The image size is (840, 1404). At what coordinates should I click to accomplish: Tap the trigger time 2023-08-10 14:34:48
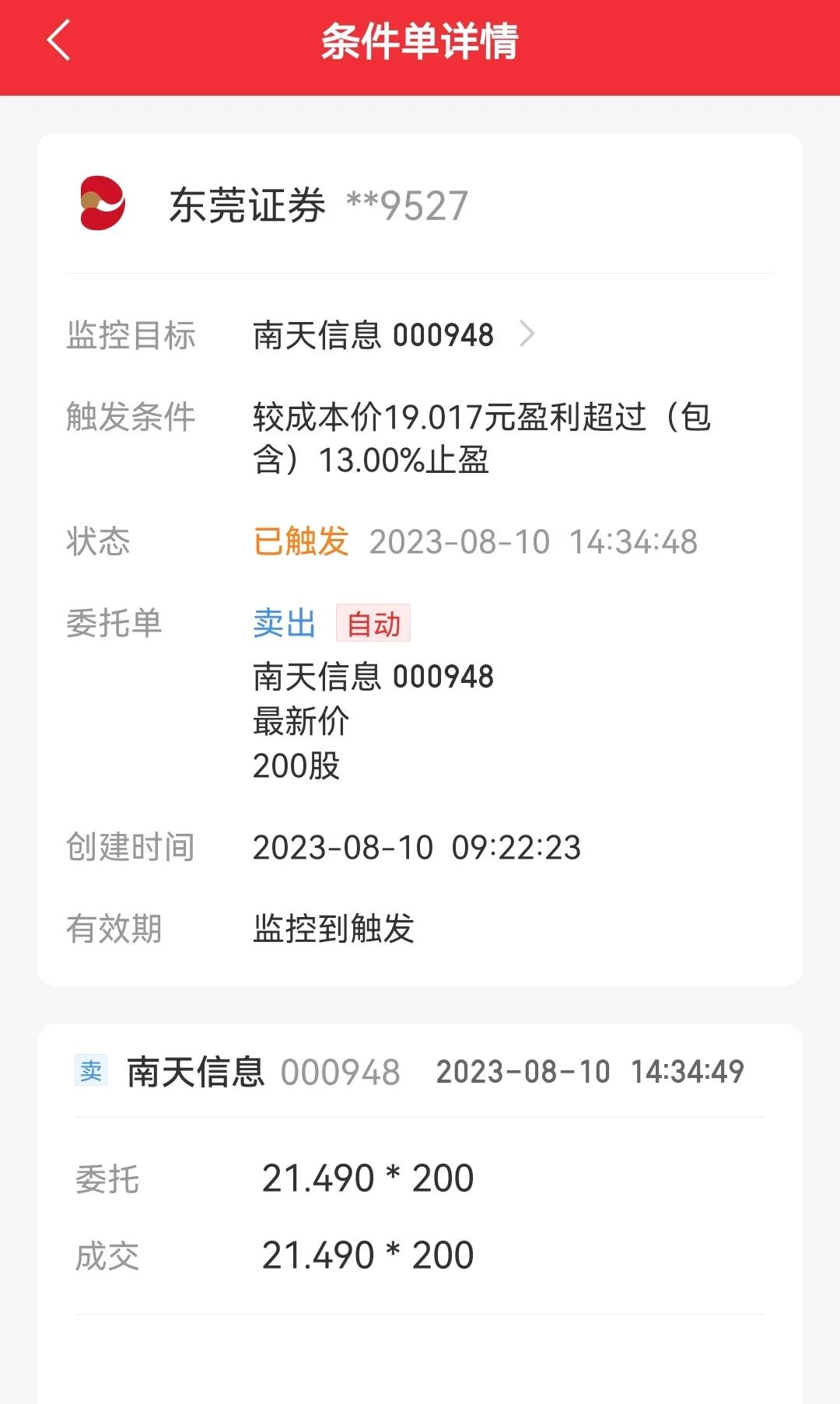(536, 543)
